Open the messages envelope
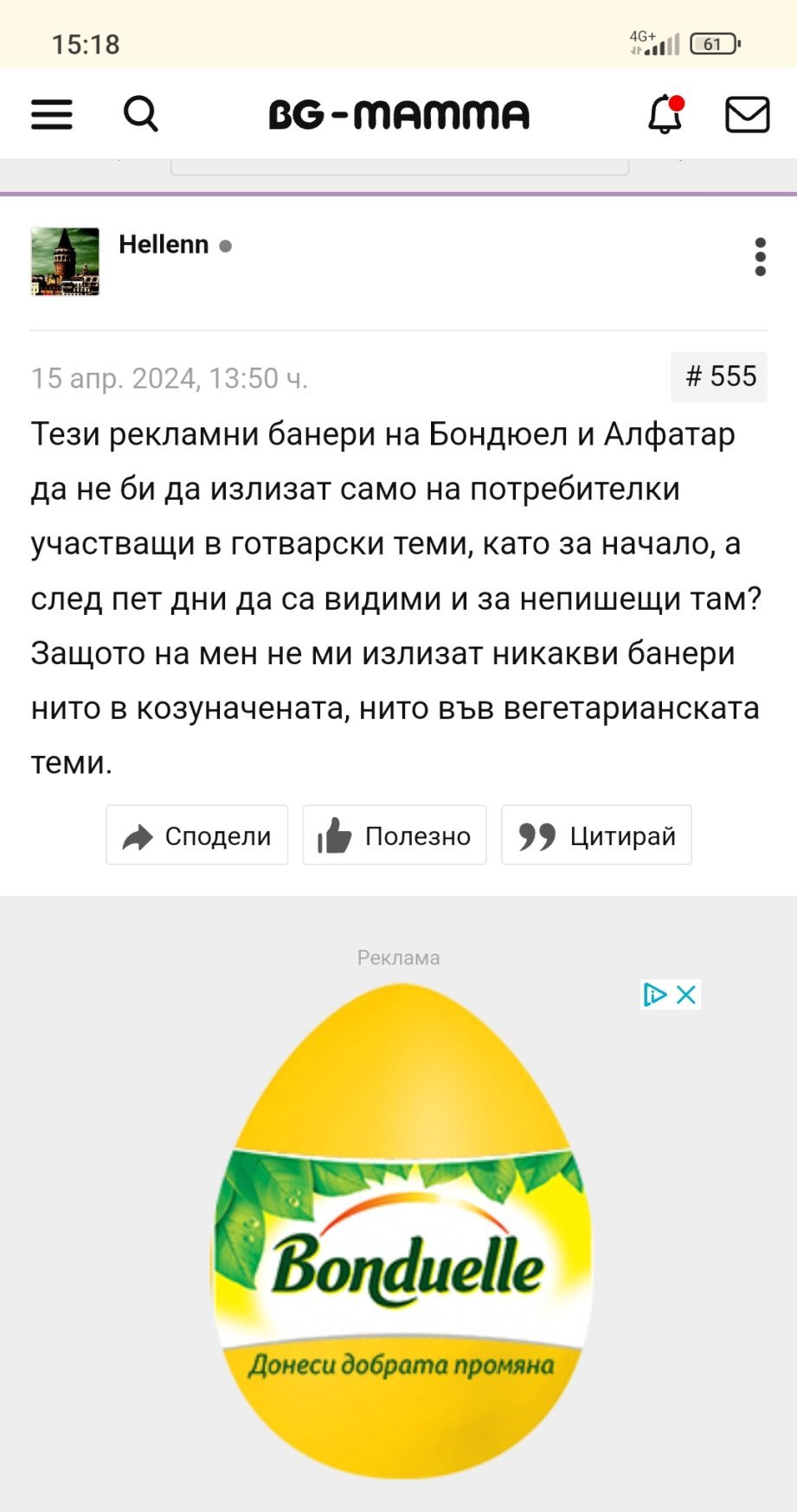 (x=747, y=114)
